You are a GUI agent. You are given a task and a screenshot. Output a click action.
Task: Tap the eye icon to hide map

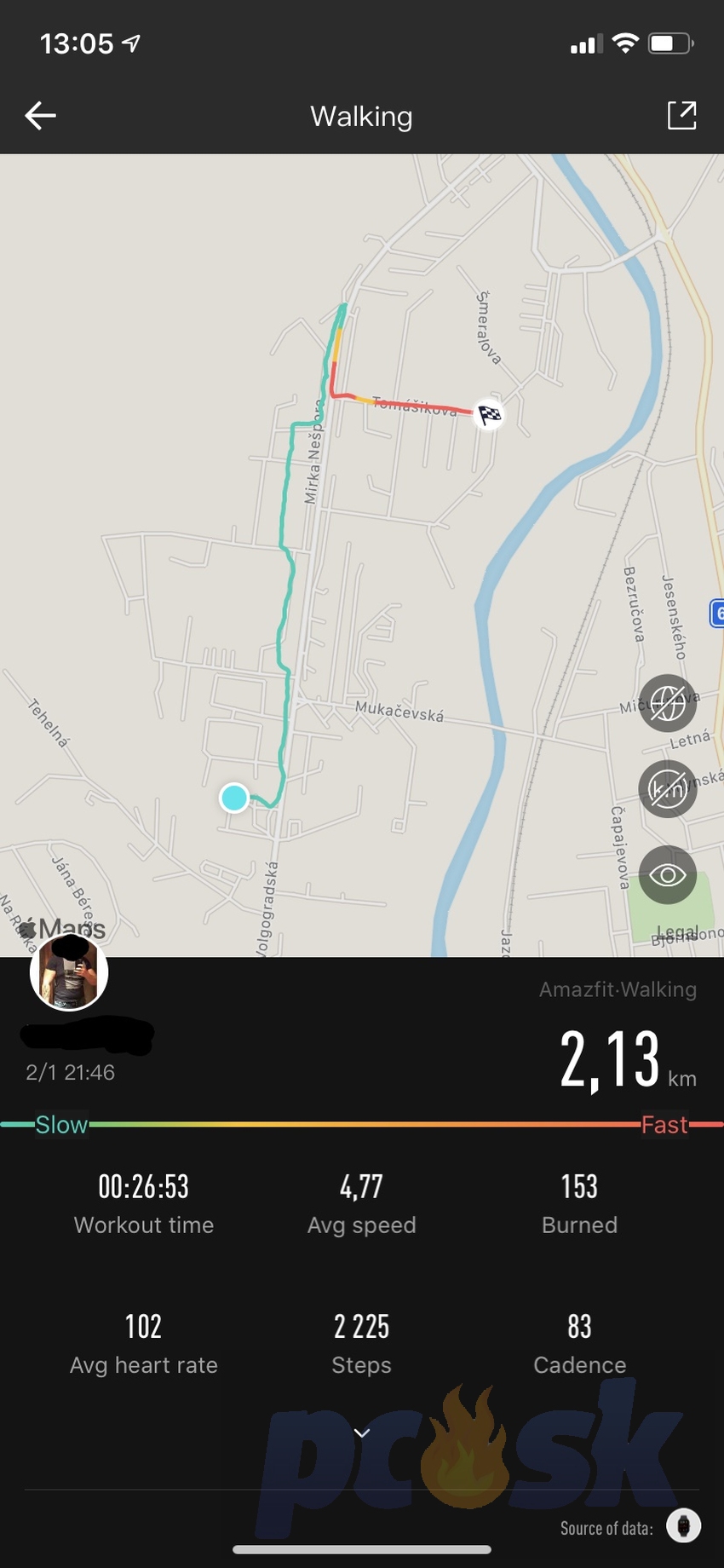coord(668,875)
